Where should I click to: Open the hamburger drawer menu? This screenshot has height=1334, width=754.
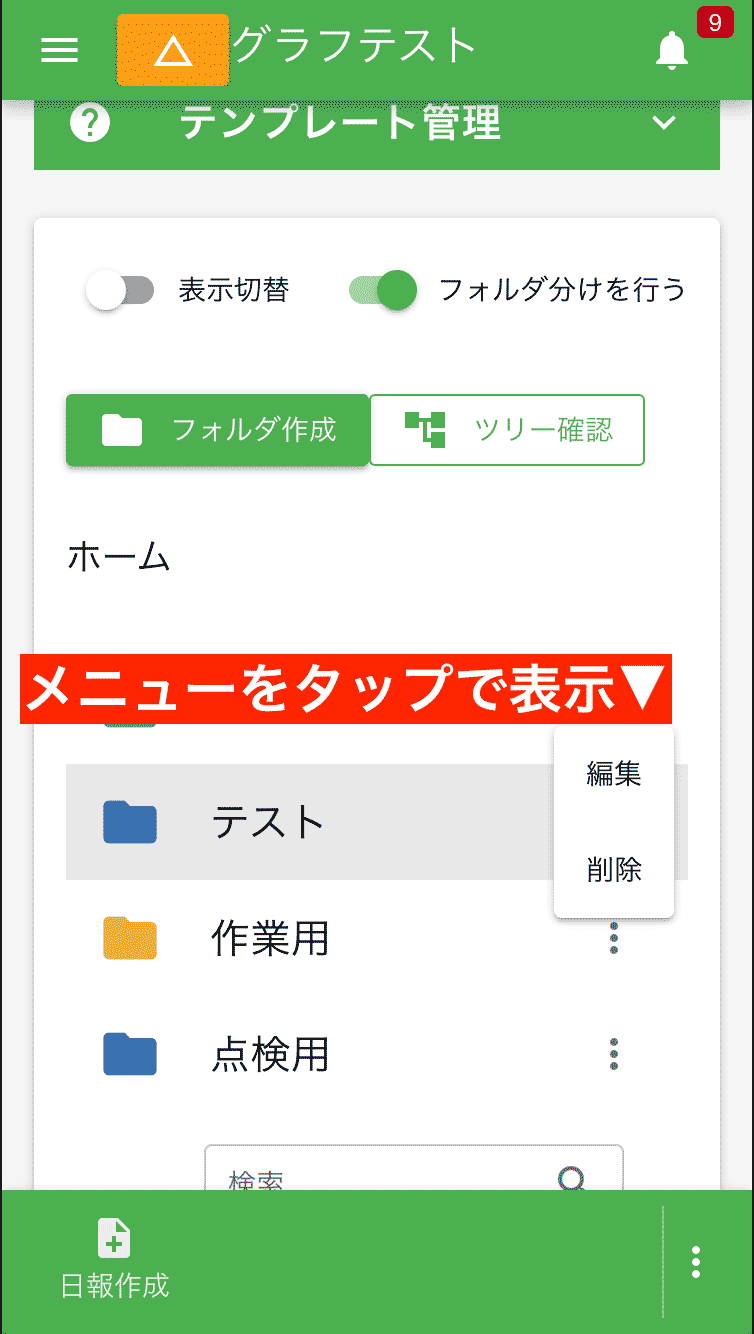coord(59,50)
